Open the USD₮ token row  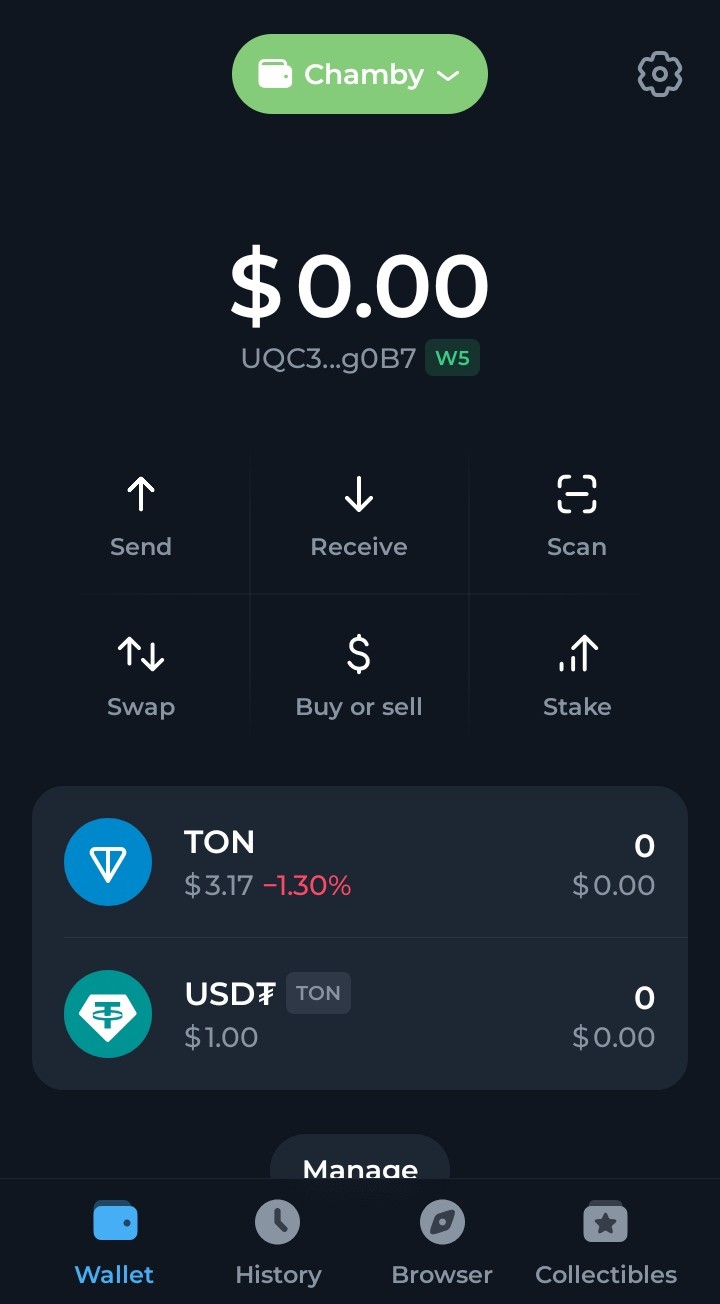pyautogui.click(x=360, y=1014)
